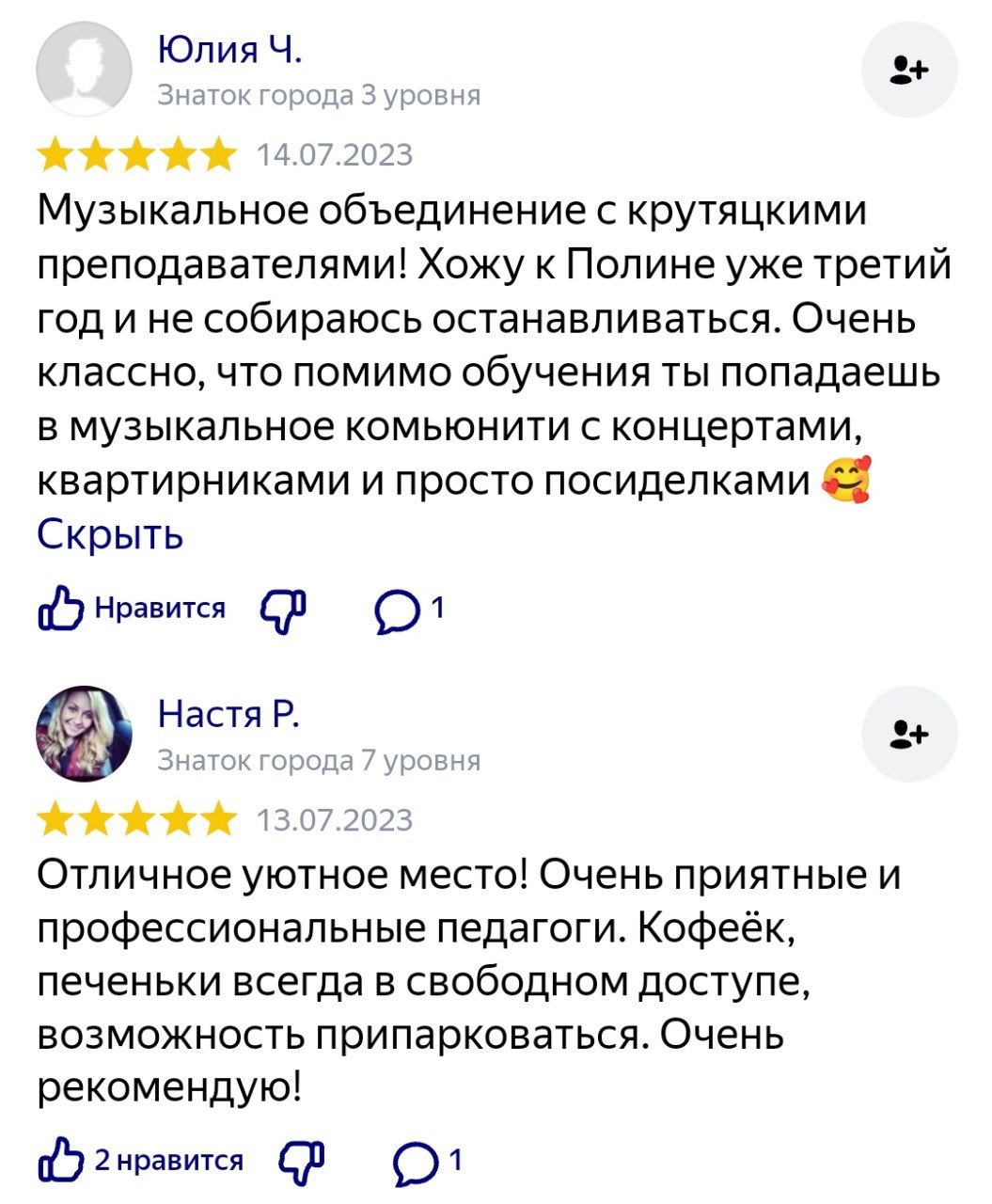
Task: Collapse Юлия's review with Скрыть
Action: pyautogui.click(x=110, y=534)
